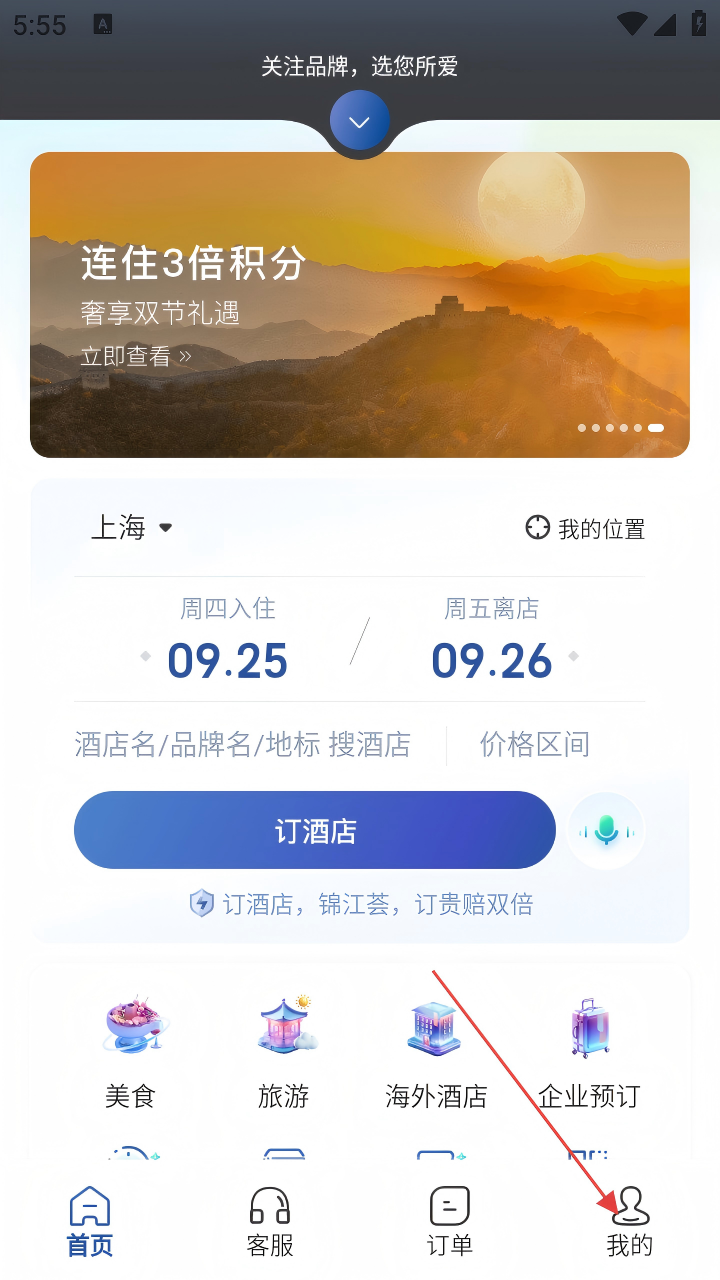Open the 企业预订 category
Viewport: 720px width, 1280px height.
pos(589,1051)
